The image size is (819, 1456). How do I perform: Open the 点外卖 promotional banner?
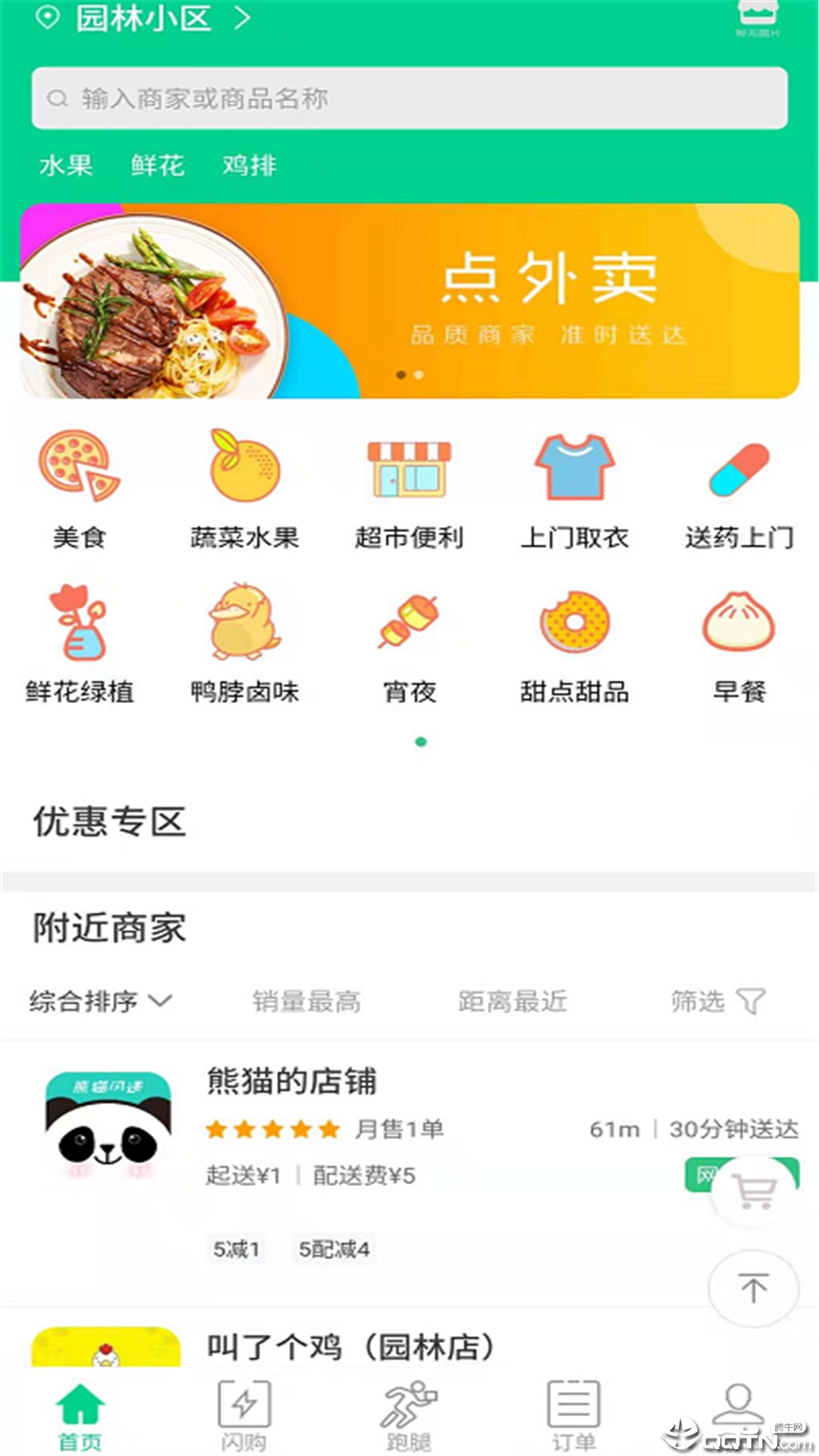tap(409, 301)
